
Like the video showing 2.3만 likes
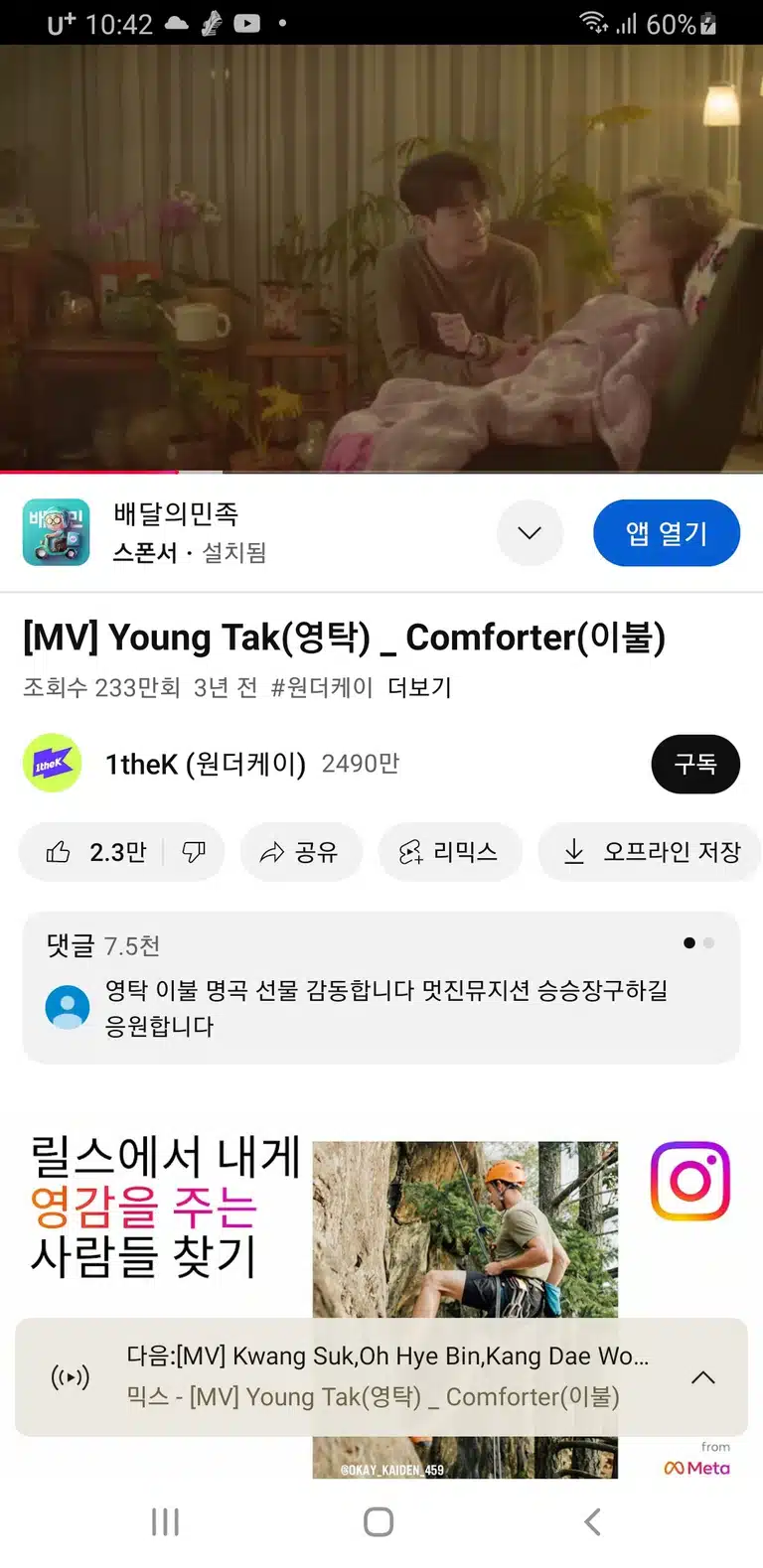click(95, 852)
